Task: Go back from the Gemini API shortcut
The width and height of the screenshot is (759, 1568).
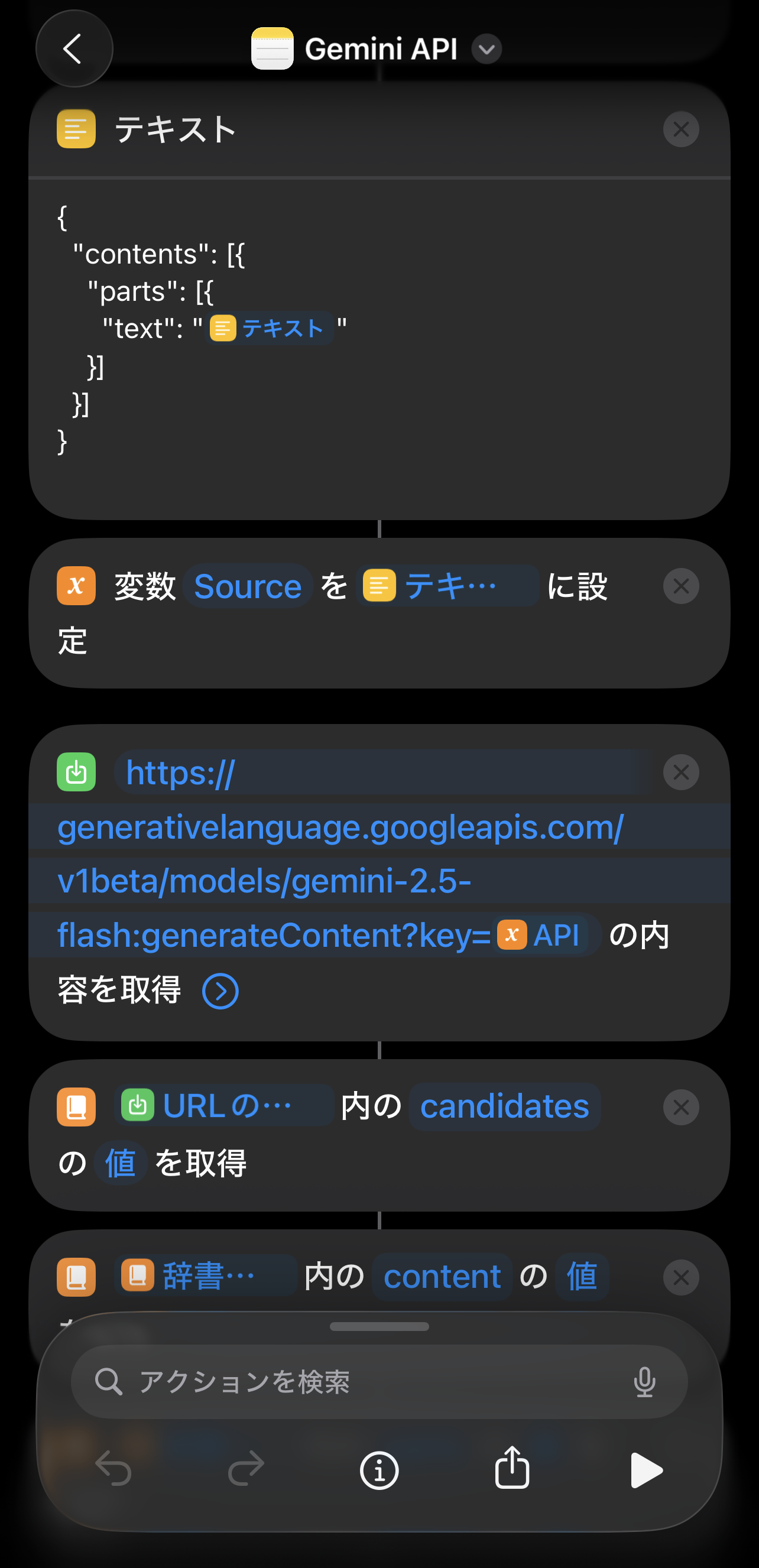Action: coord(74,48)
